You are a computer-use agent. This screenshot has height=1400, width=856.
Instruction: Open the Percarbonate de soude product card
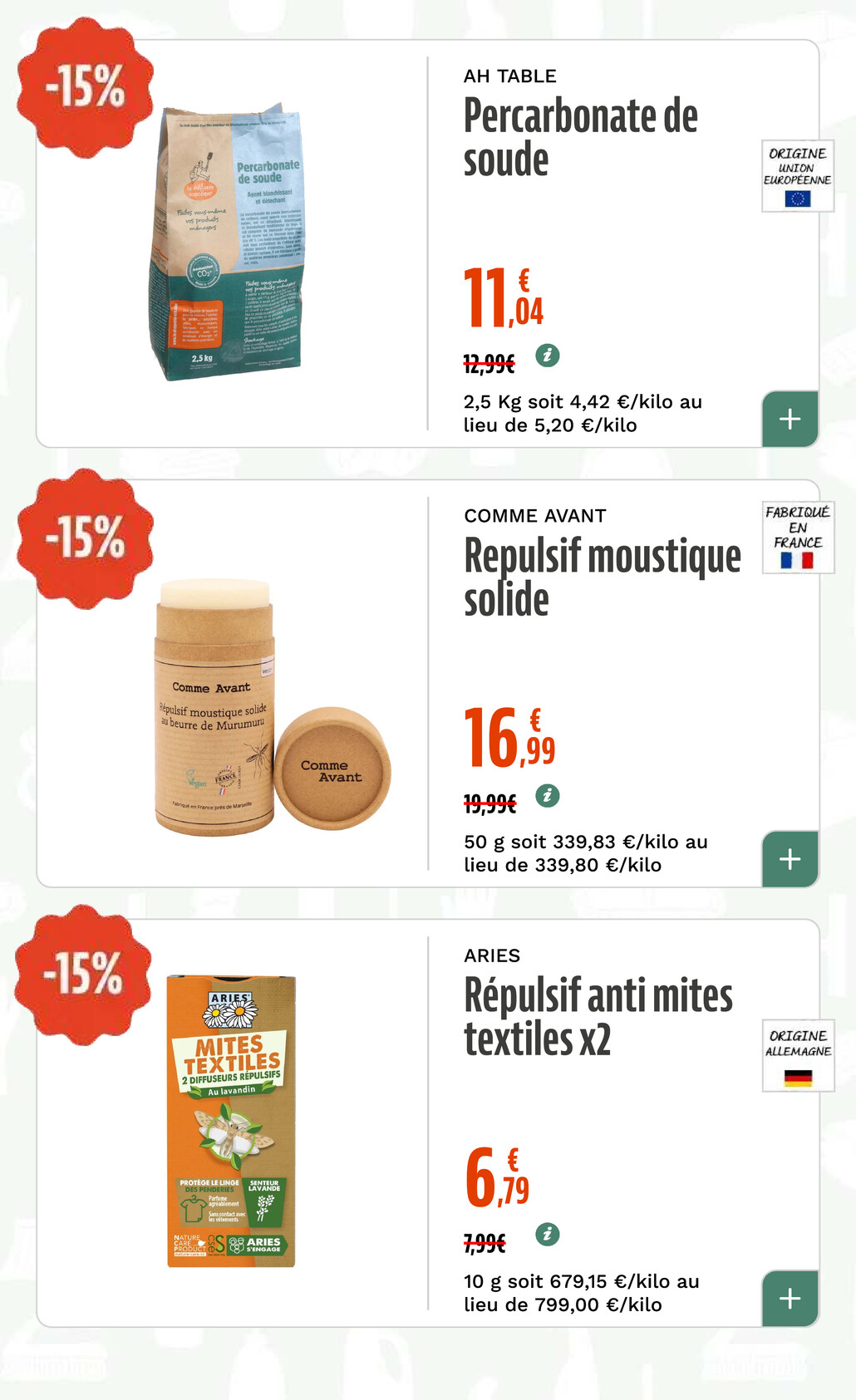tap(580, 138)
